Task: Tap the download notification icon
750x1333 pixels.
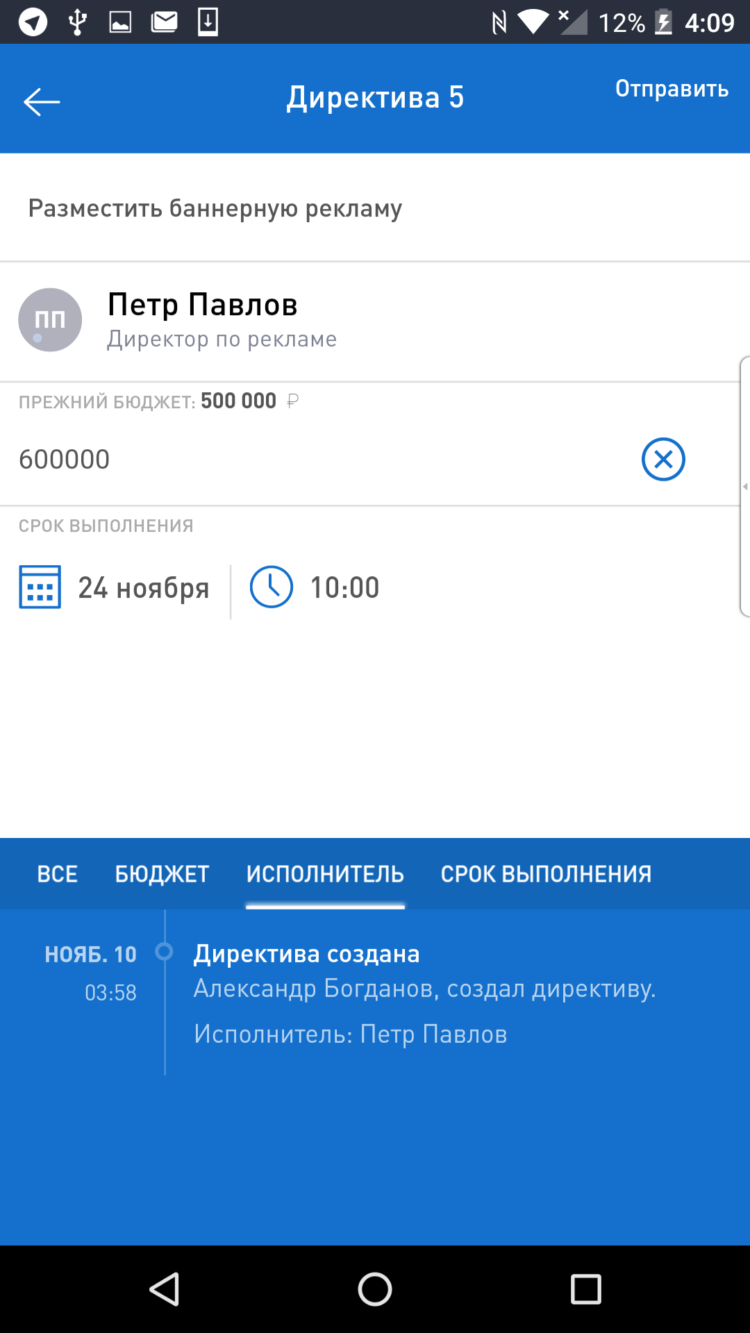Action: click(207, 21)
